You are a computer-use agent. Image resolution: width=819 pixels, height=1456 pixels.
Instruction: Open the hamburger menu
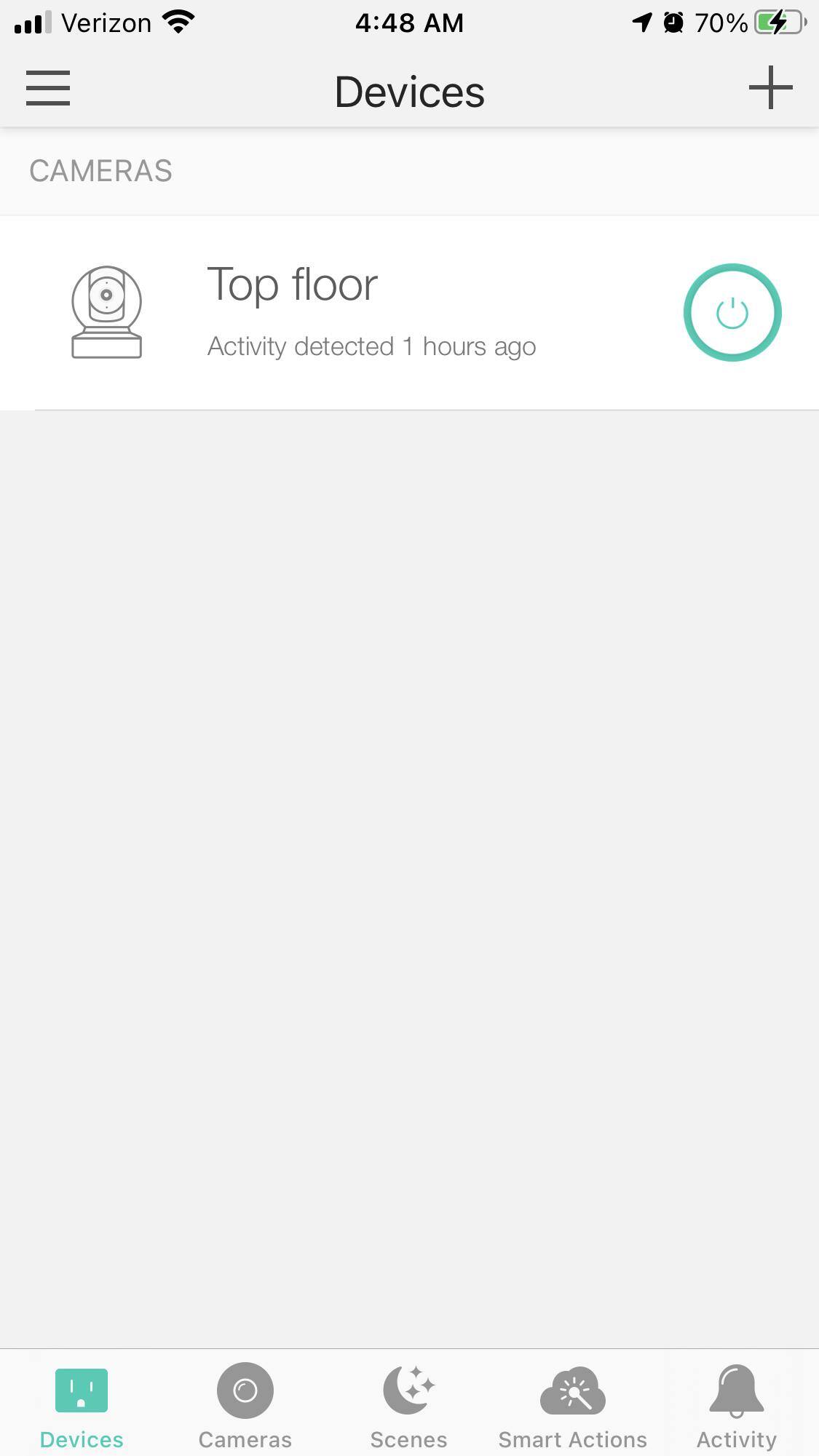pos(48,88)
